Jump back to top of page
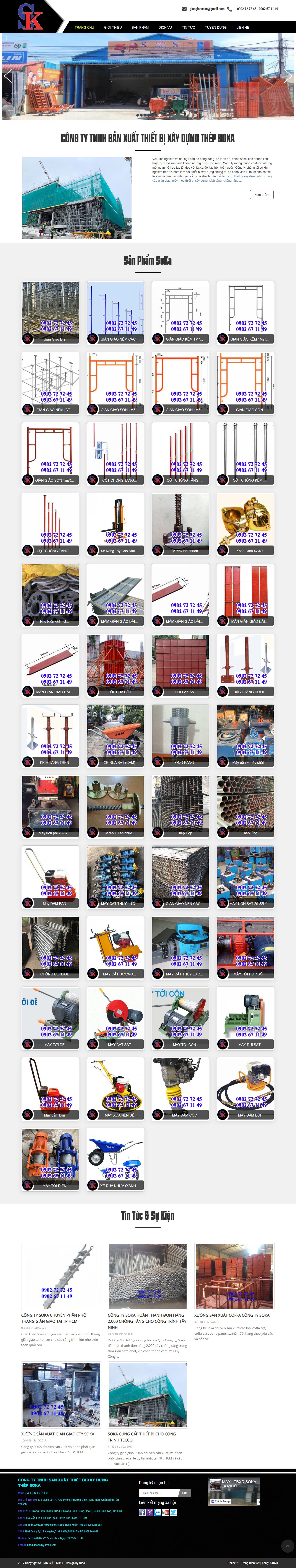296x1568 pixels. (287, 1545)
